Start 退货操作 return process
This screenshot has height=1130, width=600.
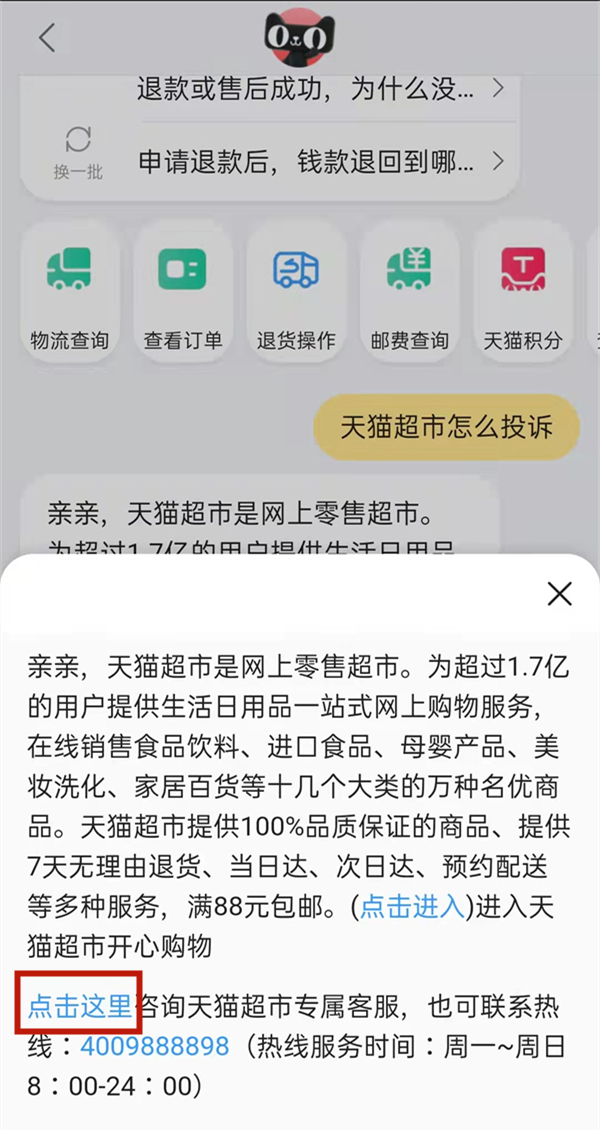point(296,290)
